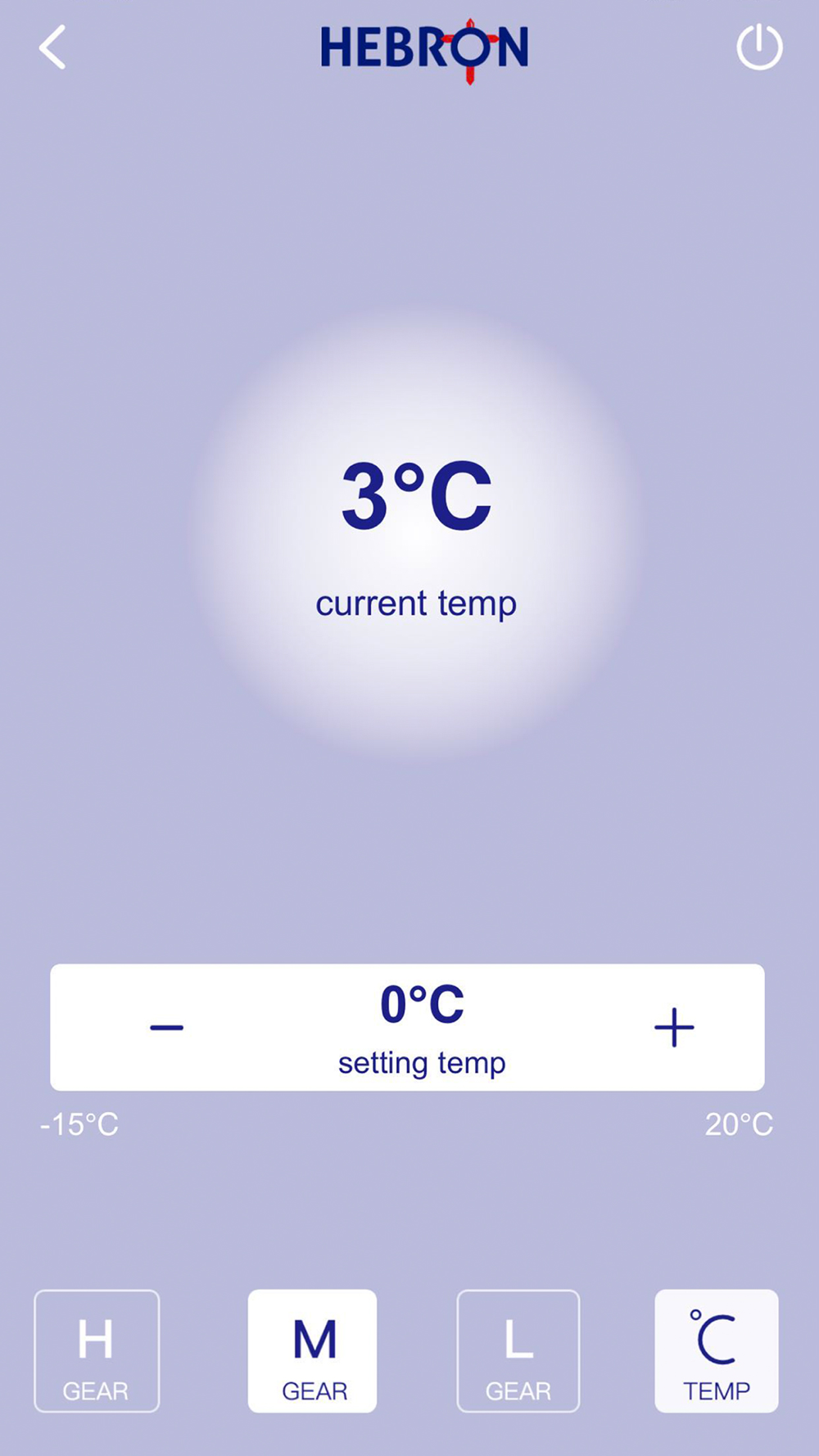The image size is (819, 1456).
Task: Select the H gear mode
Action: 97,1351
